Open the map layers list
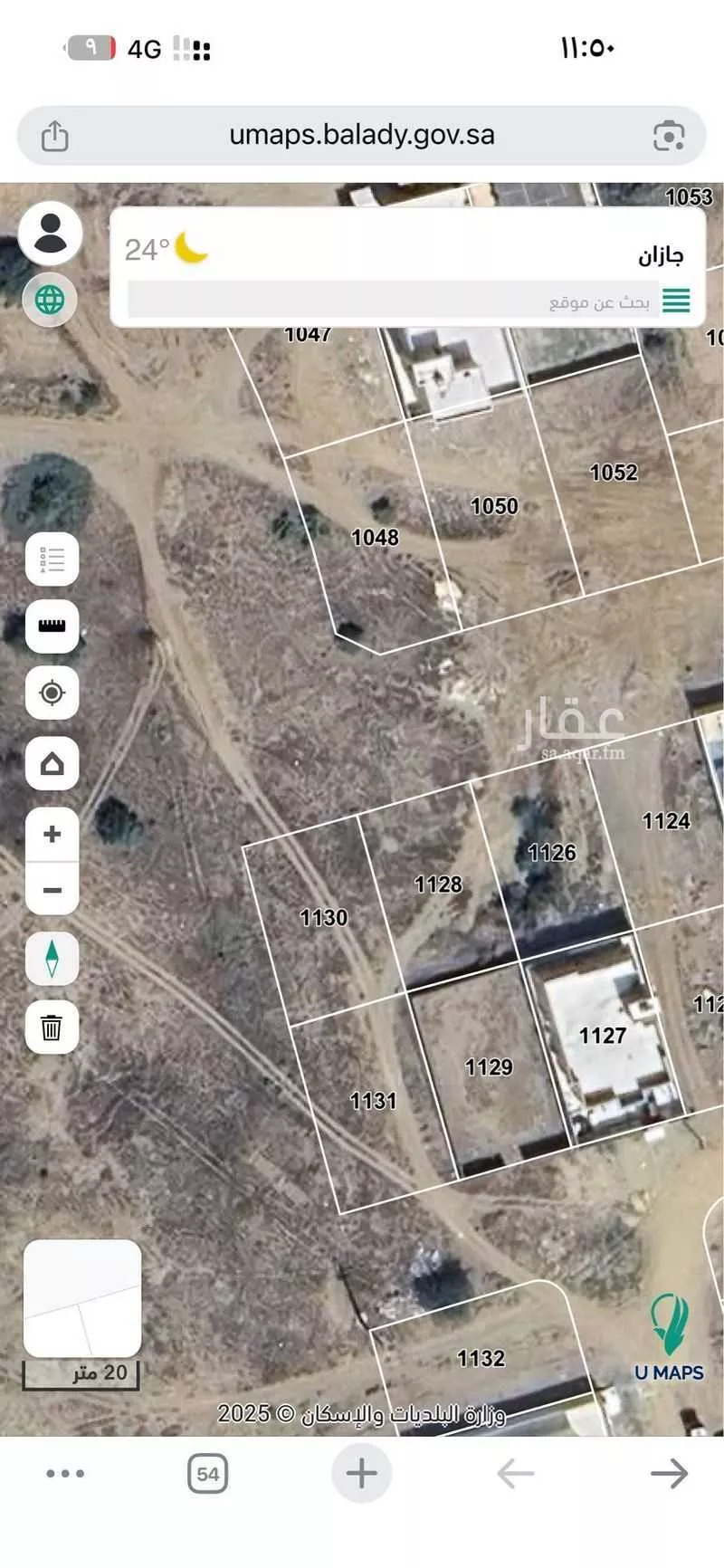This screenshot has width=724, height=1568. coord(52,559)
